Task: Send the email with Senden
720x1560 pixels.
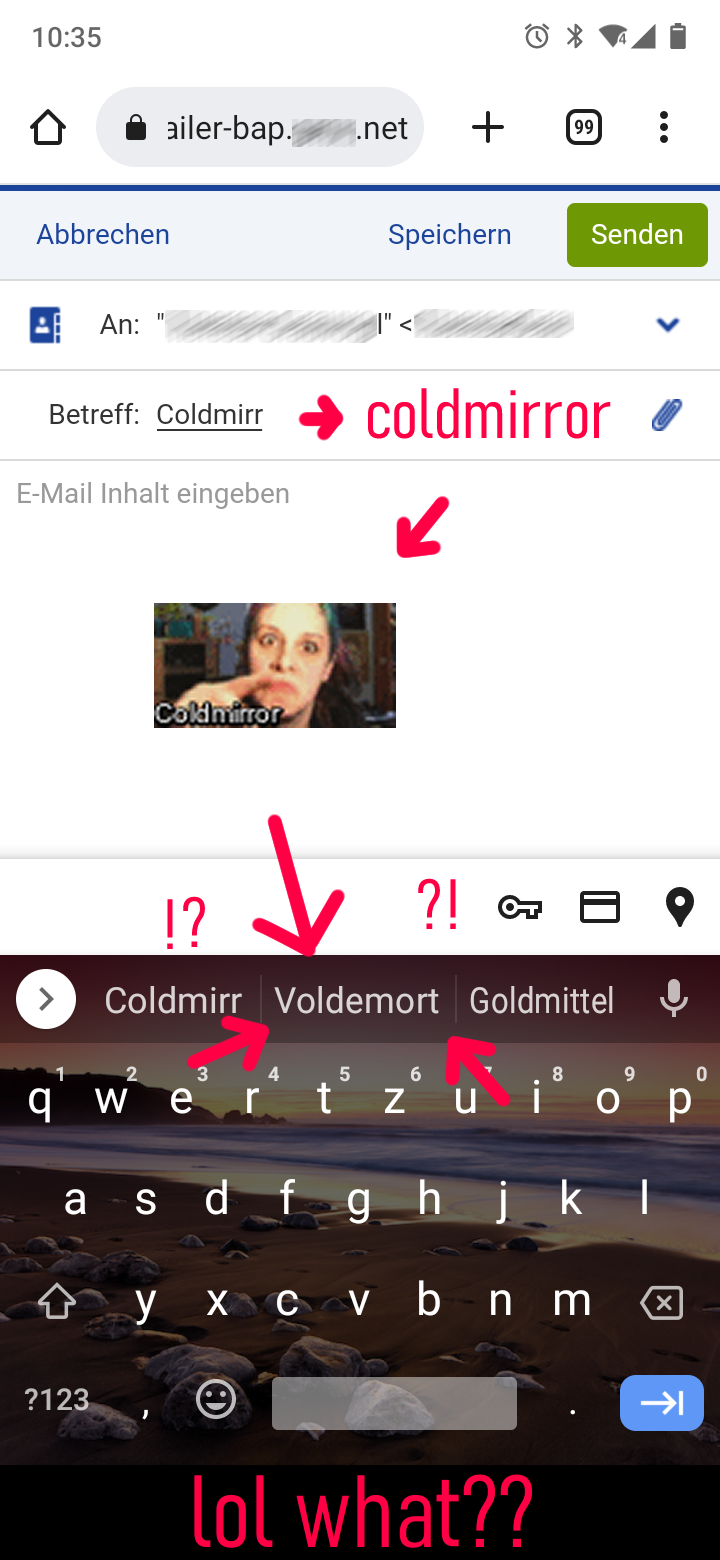Action: coord(637,235)
